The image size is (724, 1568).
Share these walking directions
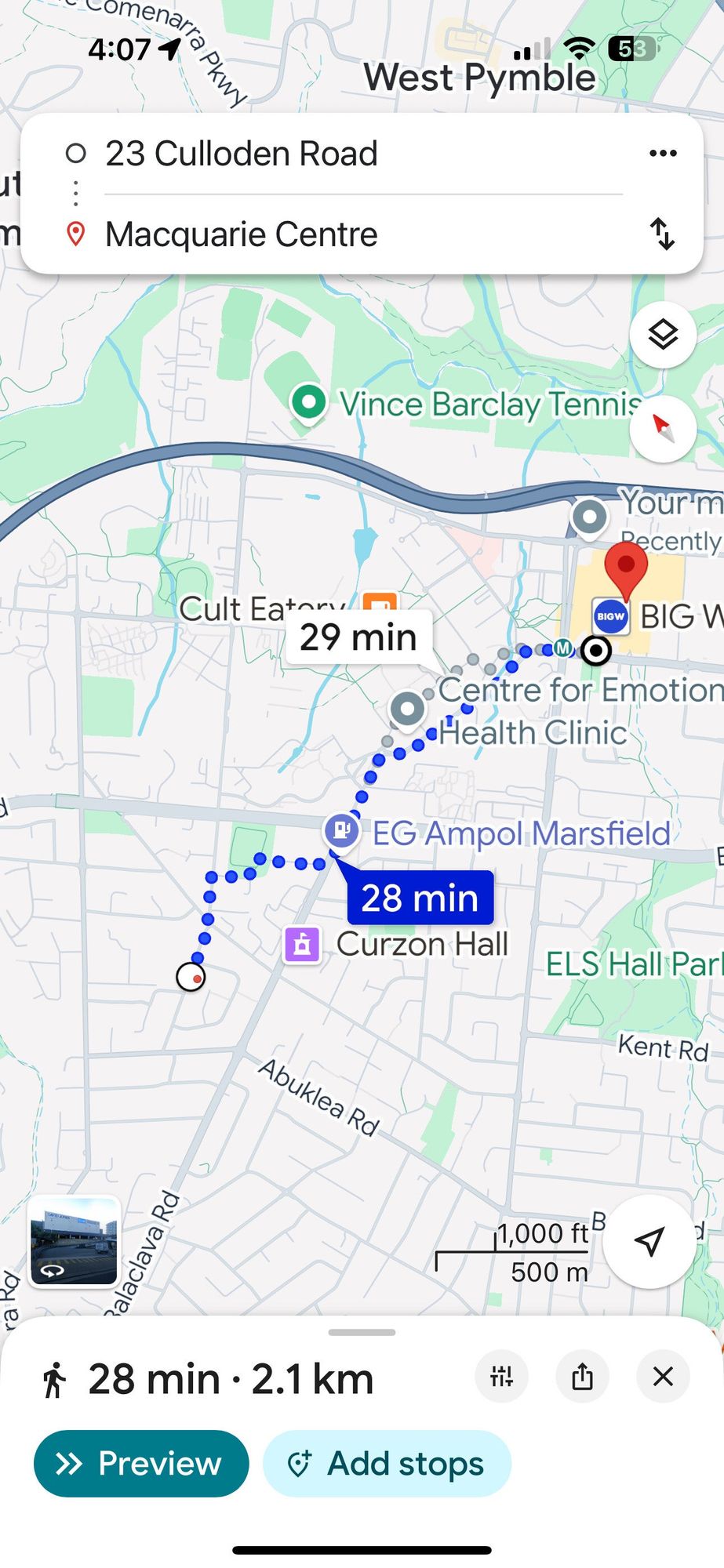pyautogui.click(x=582, y=1376)
